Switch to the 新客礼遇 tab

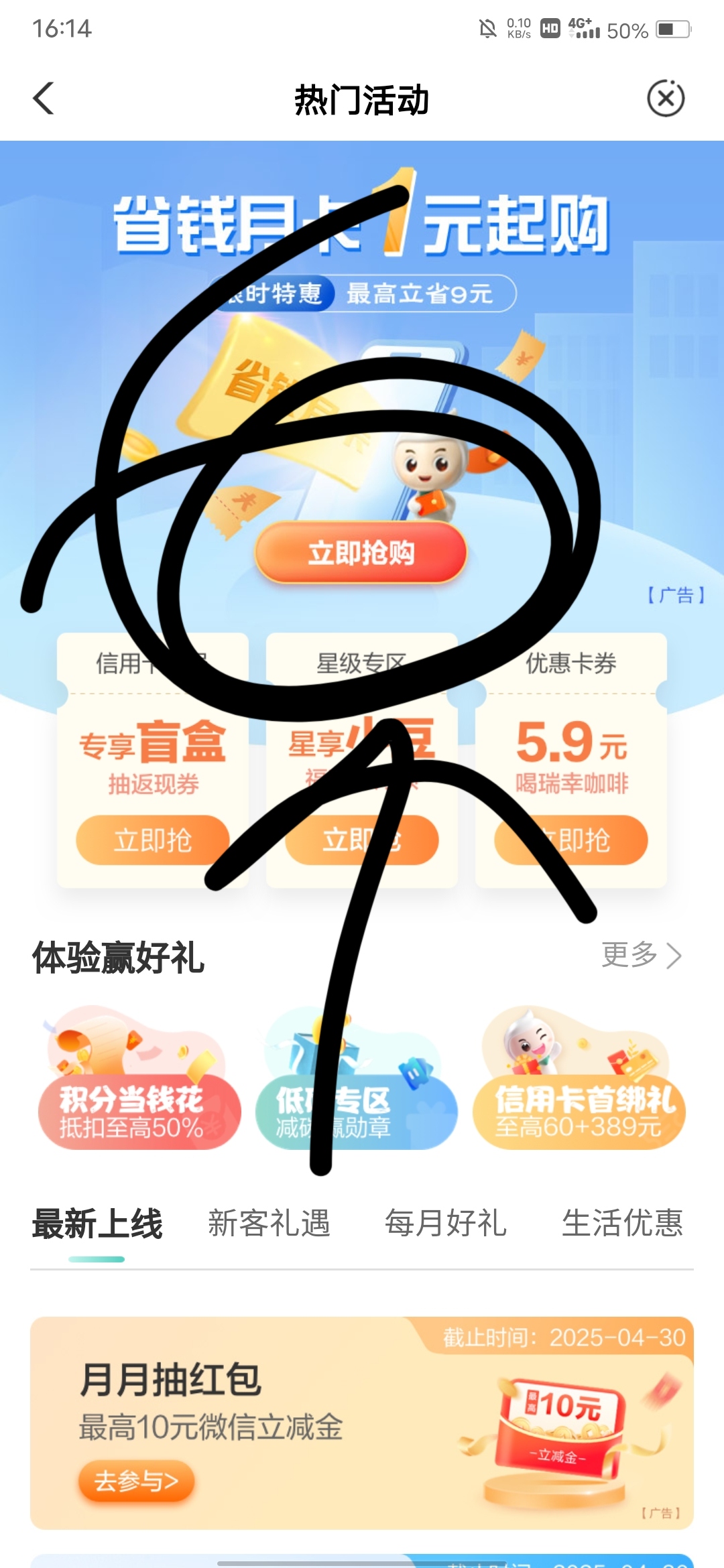click(269, 1224)
